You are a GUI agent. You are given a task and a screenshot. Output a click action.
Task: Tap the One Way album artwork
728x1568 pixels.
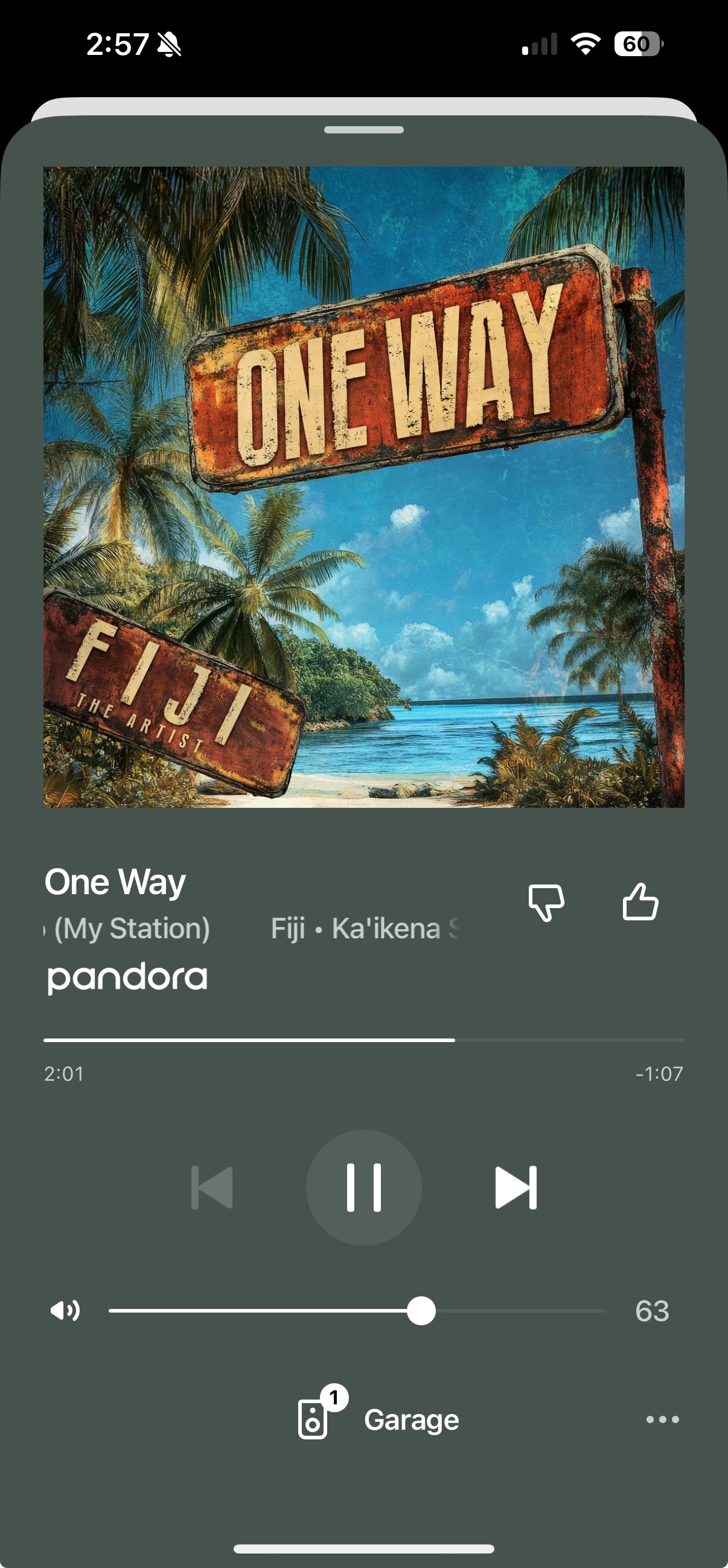click(x=363, y=487)
